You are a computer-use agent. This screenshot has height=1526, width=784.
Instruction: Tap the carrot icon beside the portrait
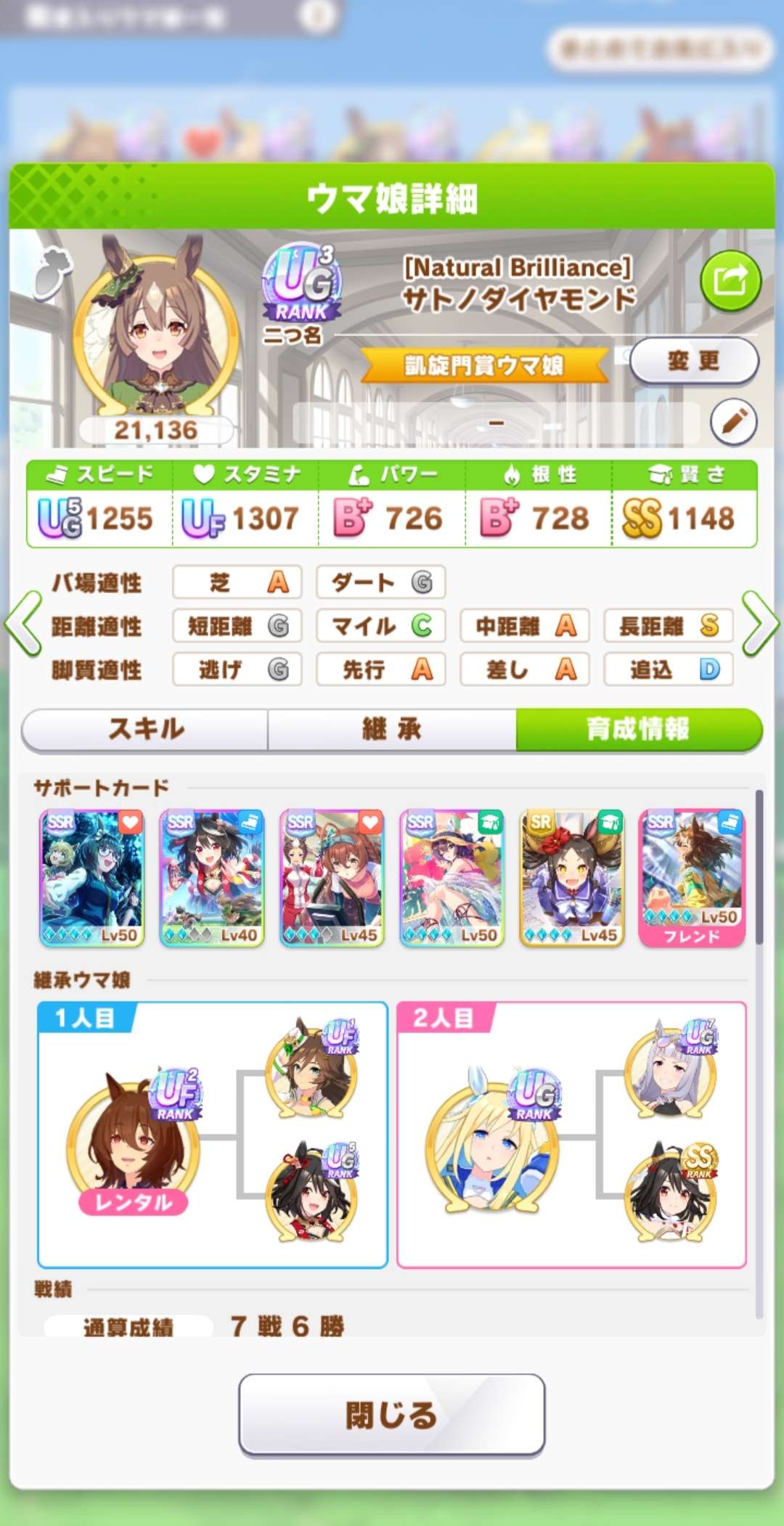coord(54,273)
